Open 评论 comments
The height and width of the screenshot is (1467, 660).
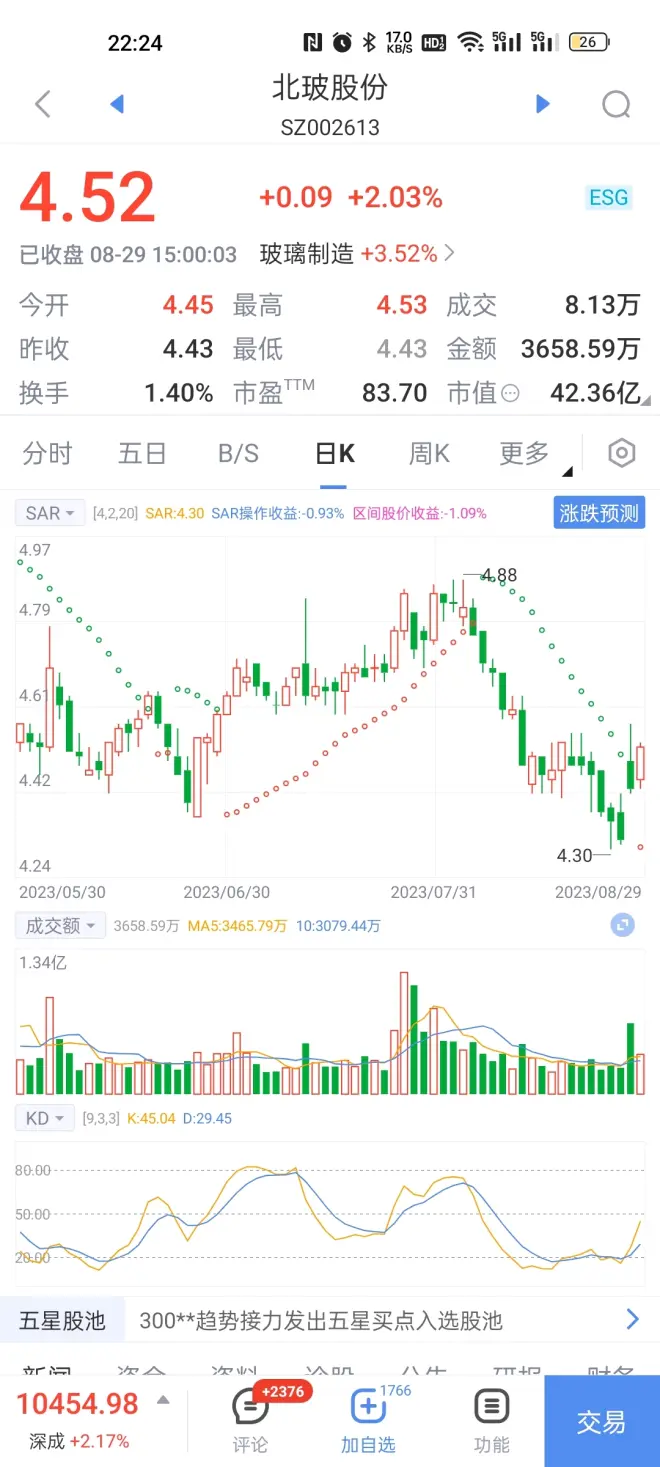(250, 1420)
